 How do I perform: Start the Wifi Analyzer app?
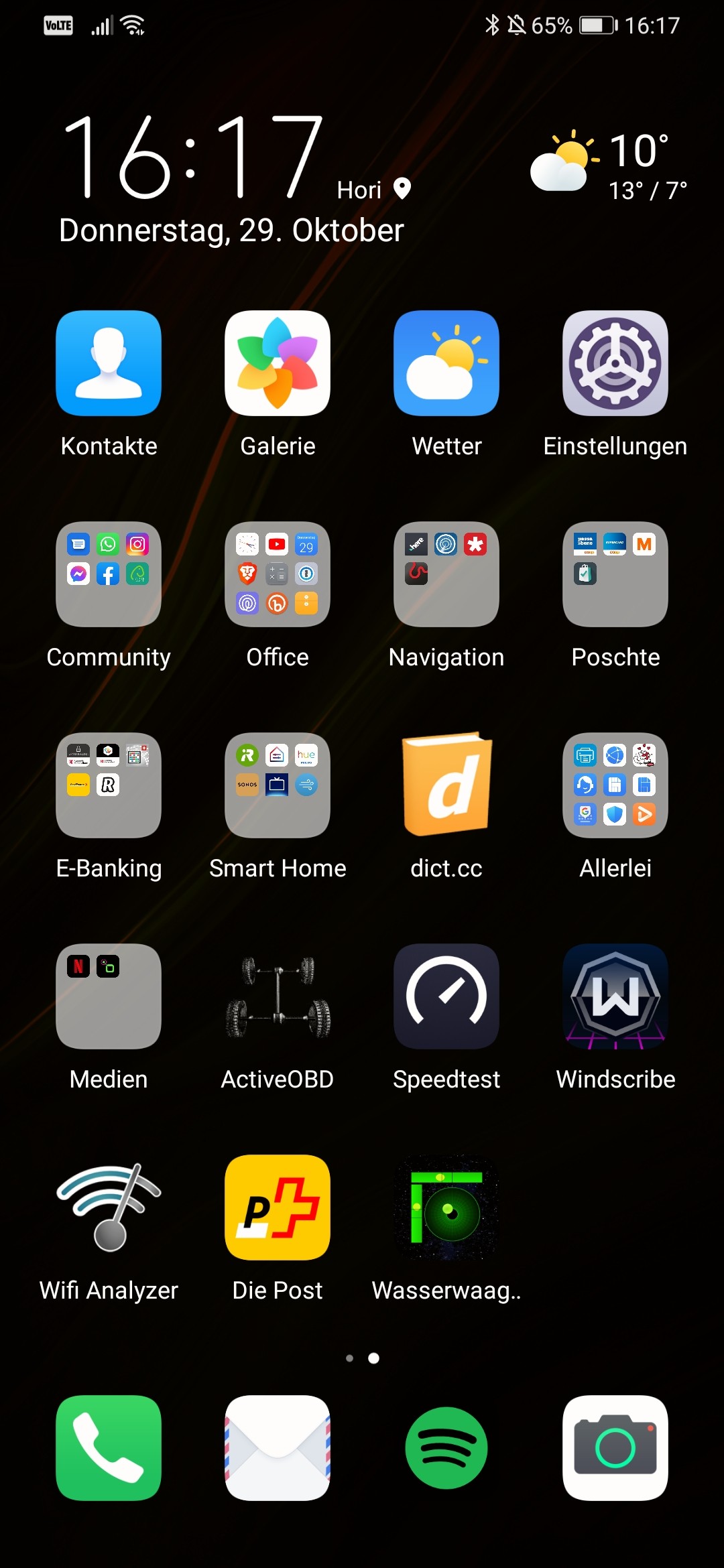[x=109, y=1208]
